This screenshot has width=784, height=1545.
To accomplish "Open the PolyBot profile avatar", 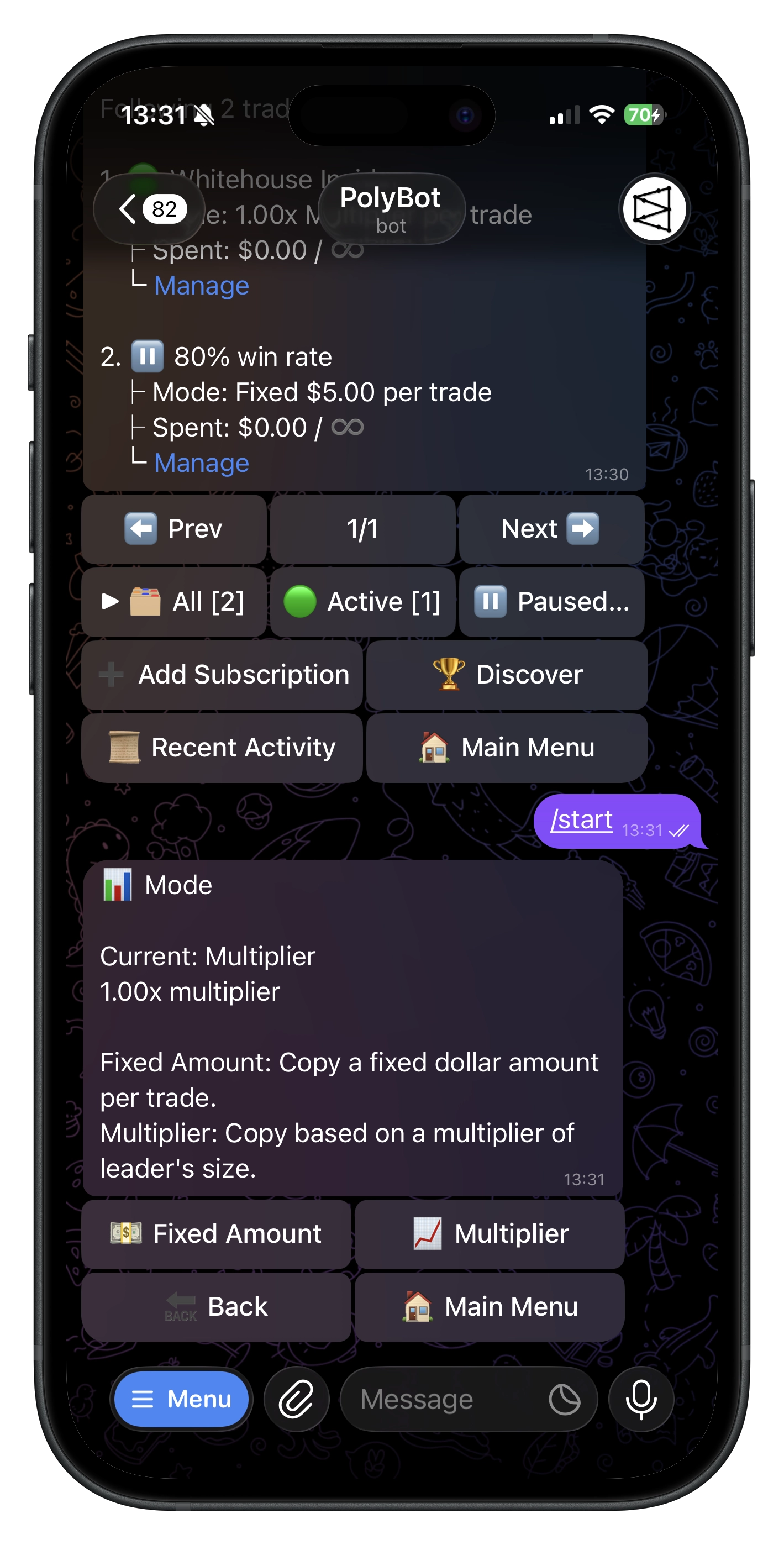I will pyautogui.click(x=654, y=209).
